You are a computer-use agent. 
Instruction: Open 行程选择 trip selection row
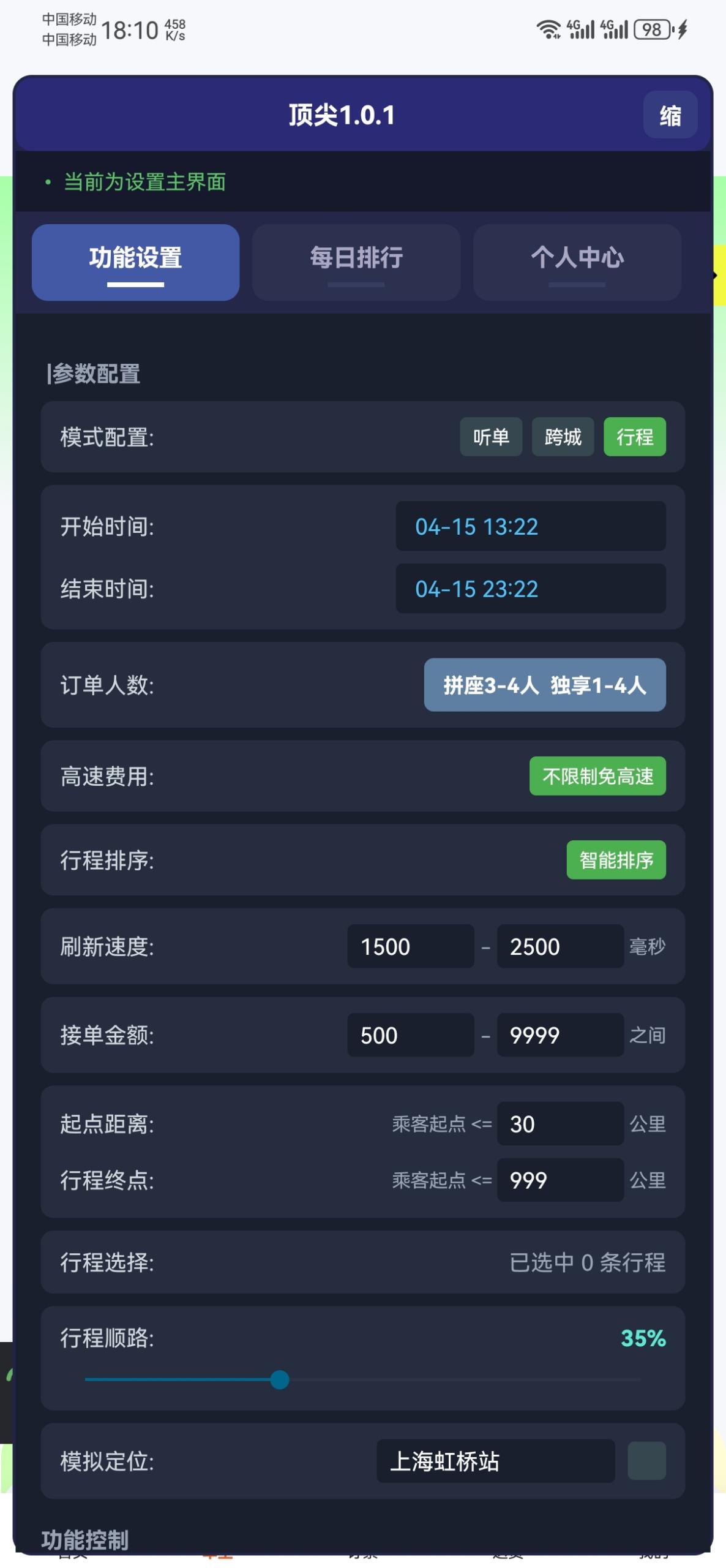pyautogui.click(x=363, y=1262)
